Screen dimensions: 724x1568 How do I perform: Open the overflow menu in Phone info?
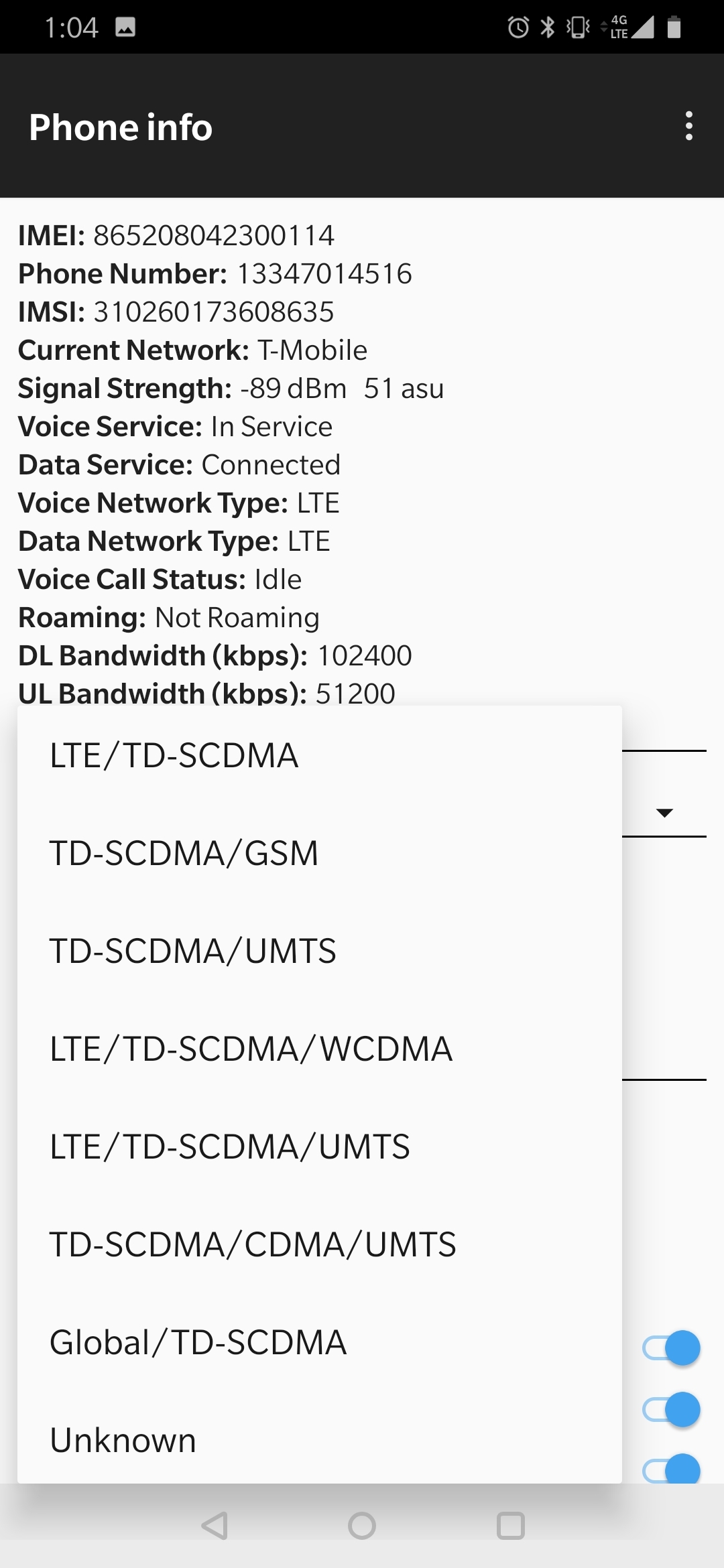[689, 127]
